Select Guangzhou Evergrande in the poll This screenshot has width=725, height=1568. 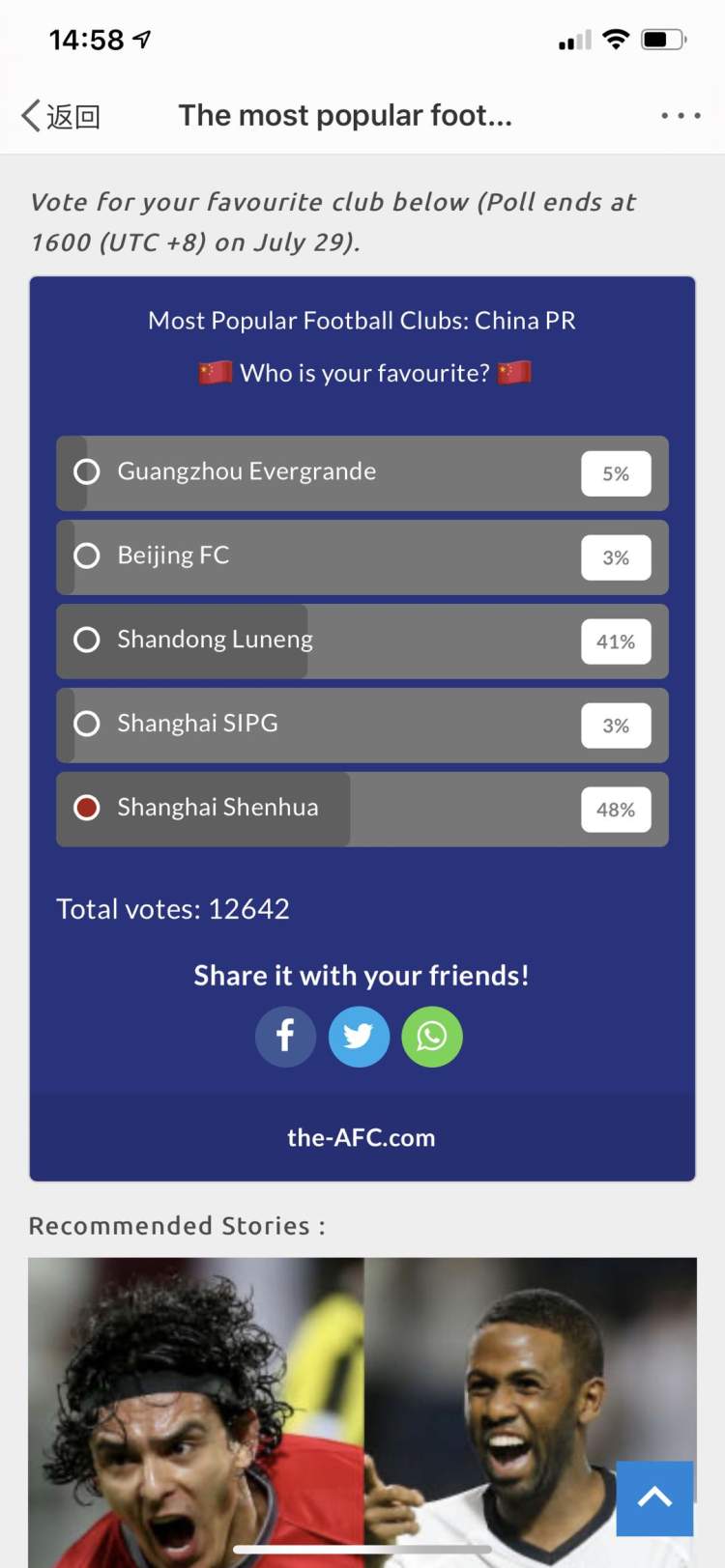point(87,471)
